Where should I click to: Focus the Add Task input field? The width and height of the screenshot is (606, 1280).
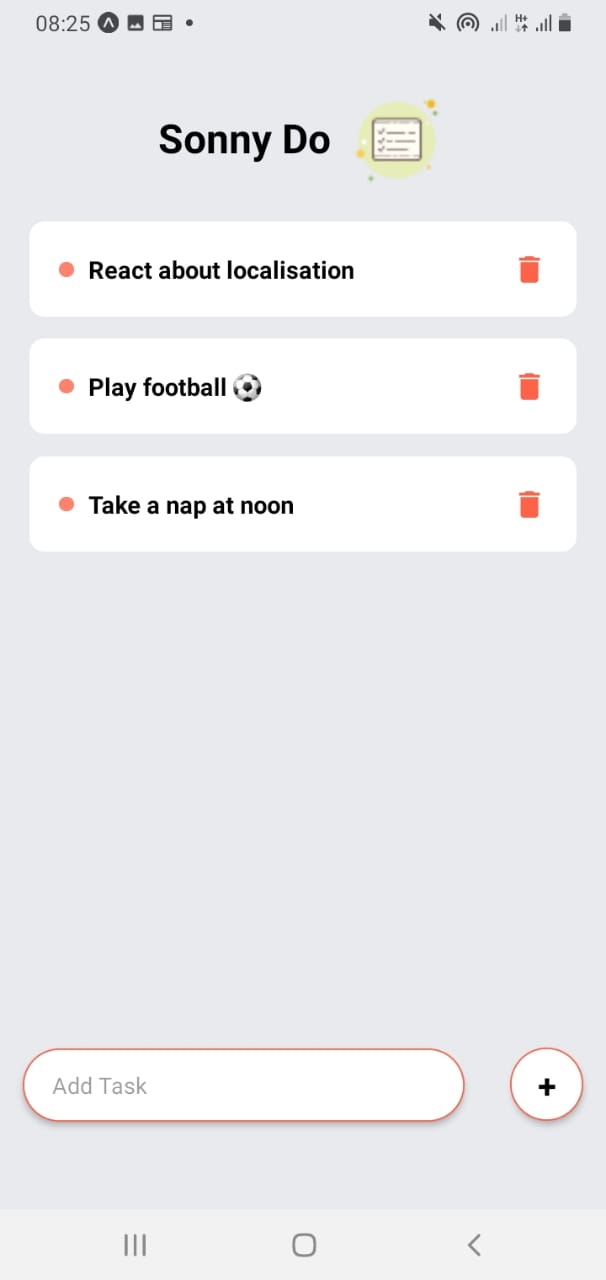(x=244, y=1085)
